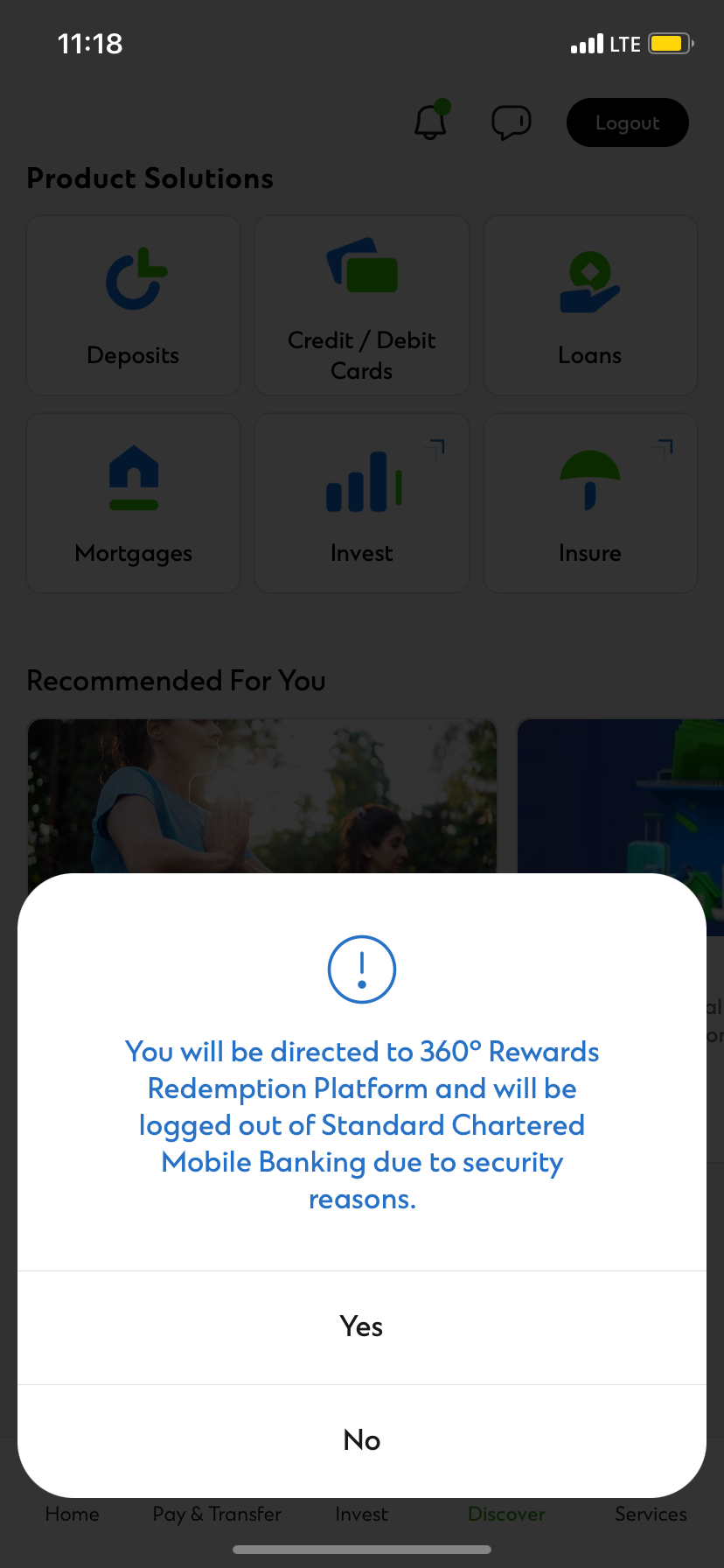This screenshot has width=724, height=1568.
Task: Tap the Insure umbrella icon
Action: pyautogui.click(x=590, y=477)
